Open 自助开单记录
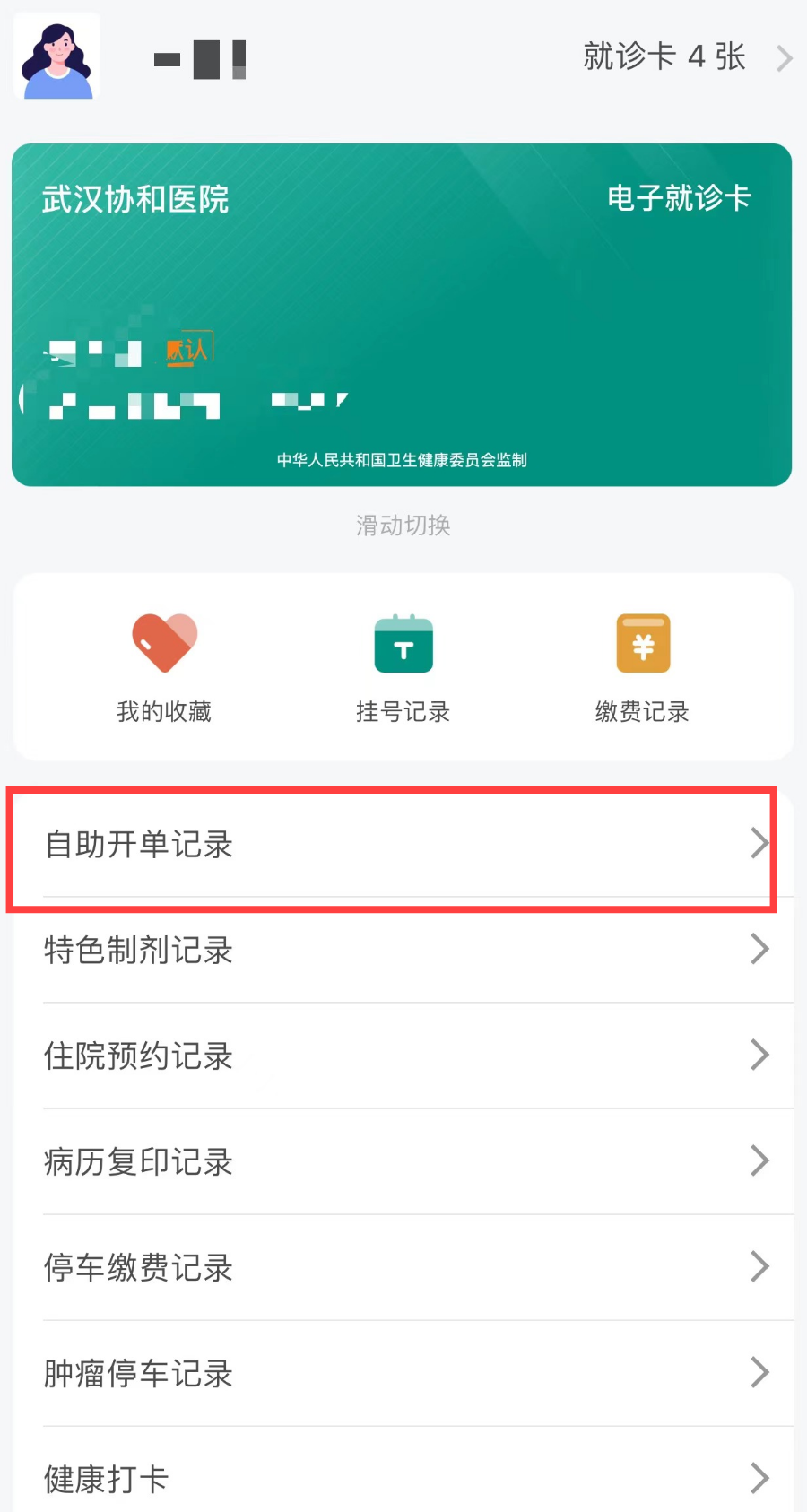Image resolution: width=807 pixels, height=1512 pixels. (x=403, y=844)
